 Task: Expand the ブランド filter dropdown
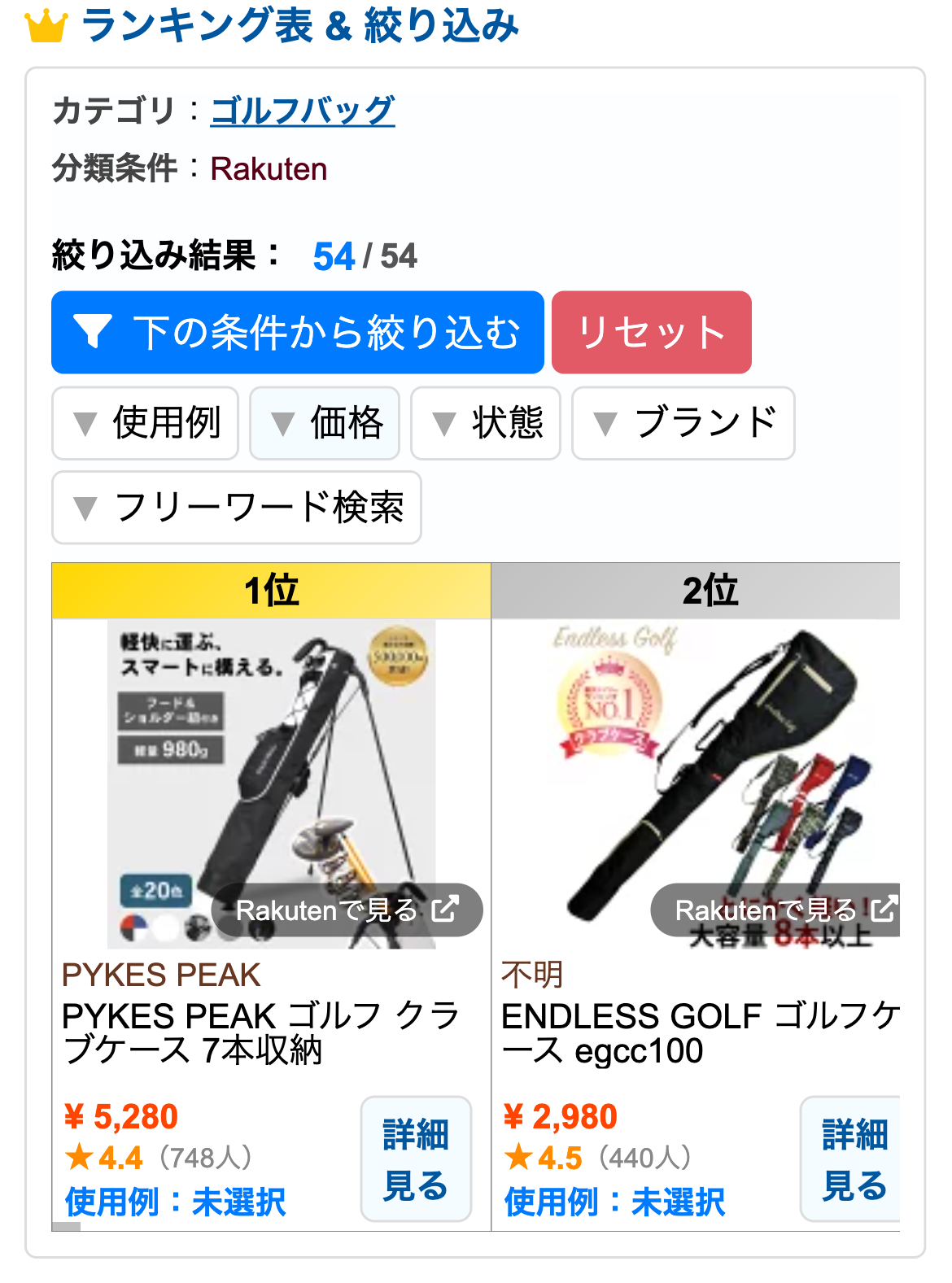(683, 423)
